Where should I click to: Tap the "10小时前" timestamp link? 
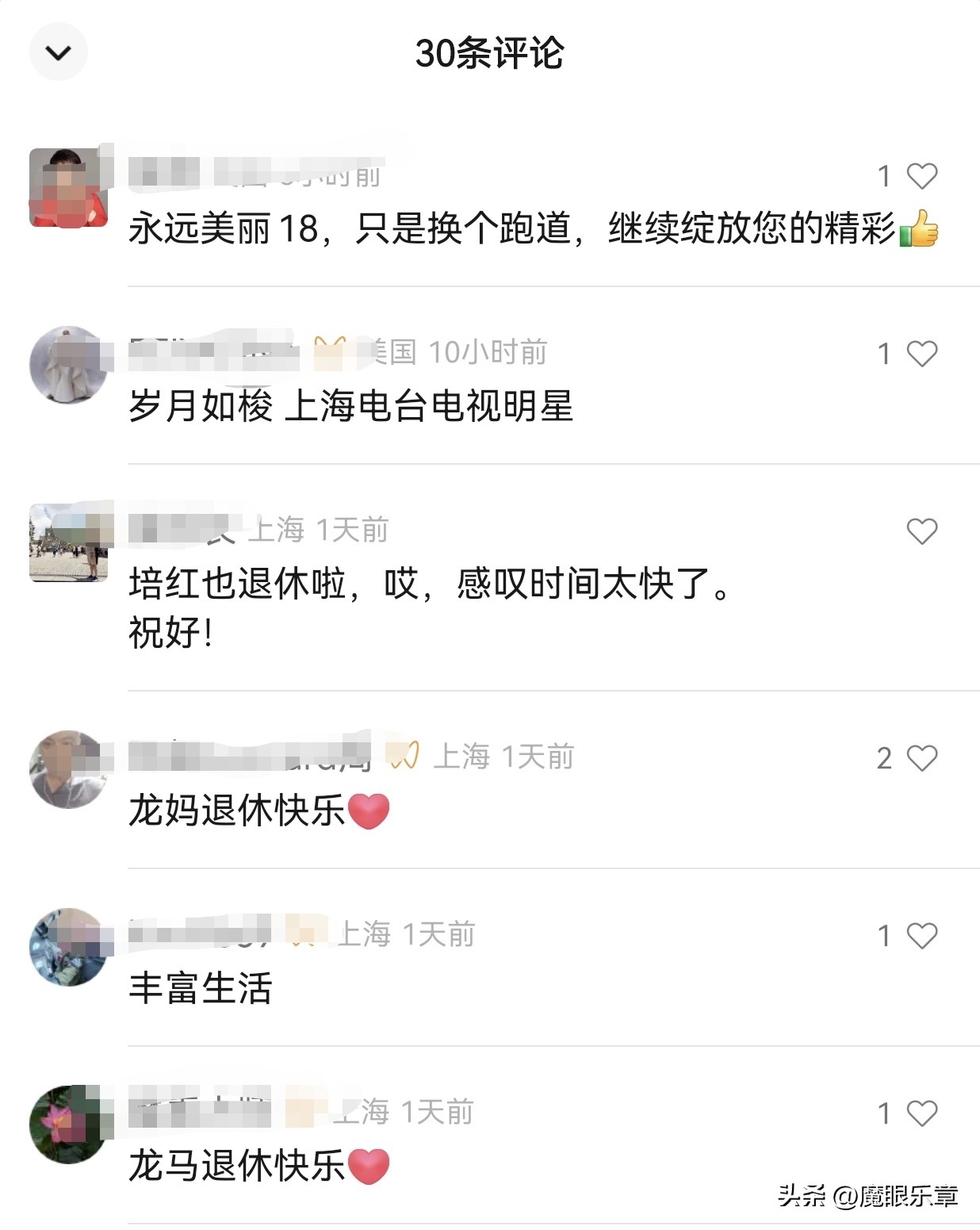(489, 354)
